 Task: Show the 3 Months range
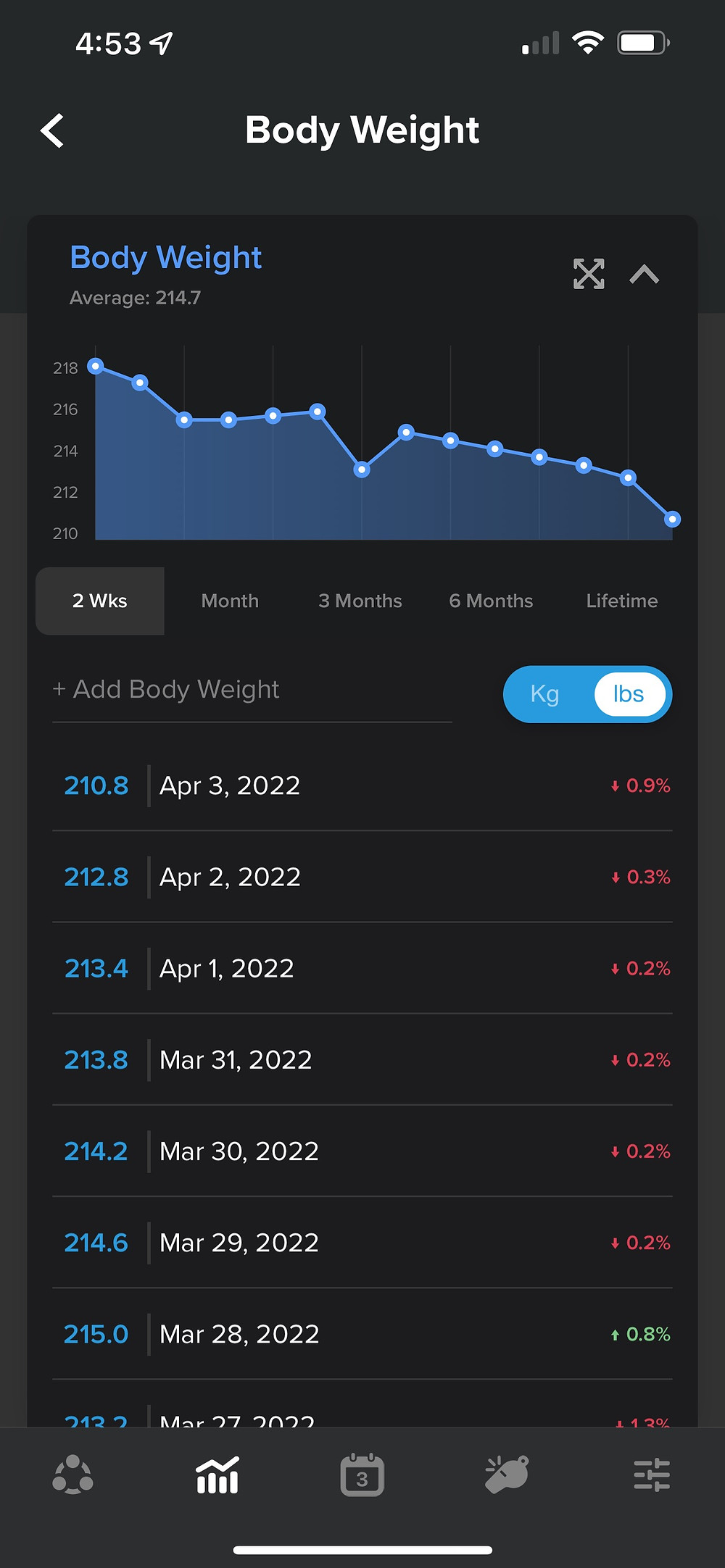(x=360, y=601)
